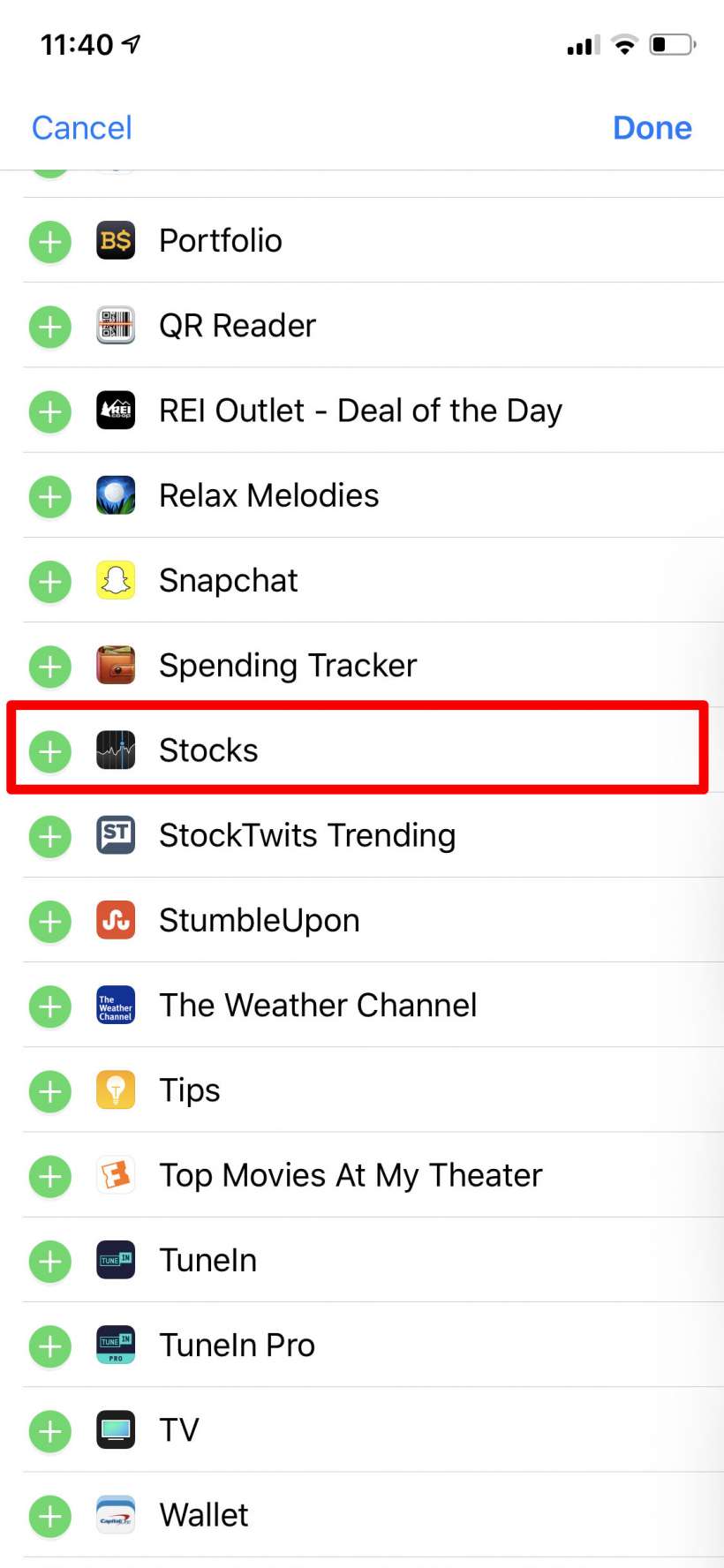Add the StumbleUpon widget
724x1568 pixels.
pyautogui.click(x=50, y=921)
